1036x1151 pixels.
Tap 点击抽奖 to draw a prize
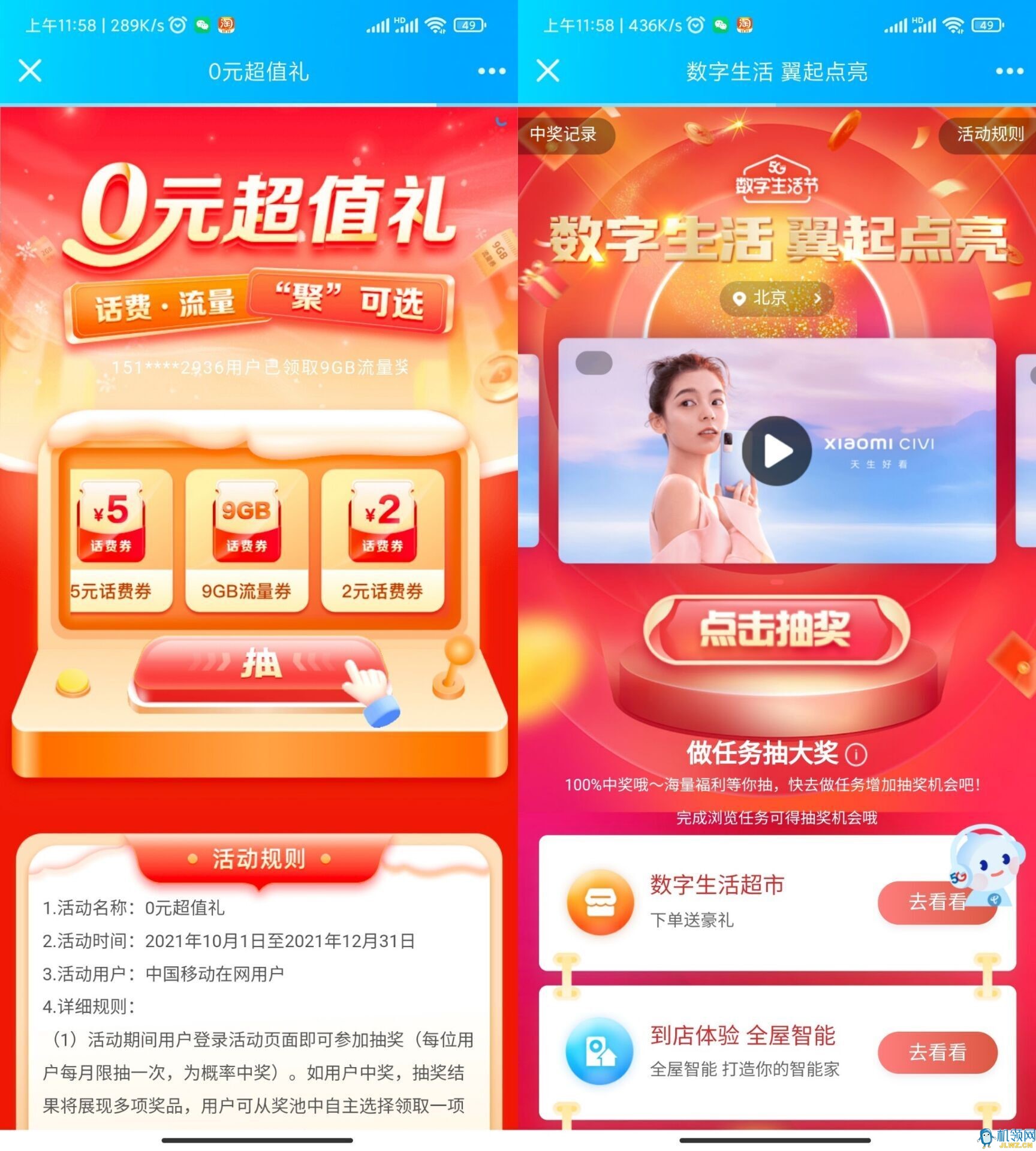(776, 629)
